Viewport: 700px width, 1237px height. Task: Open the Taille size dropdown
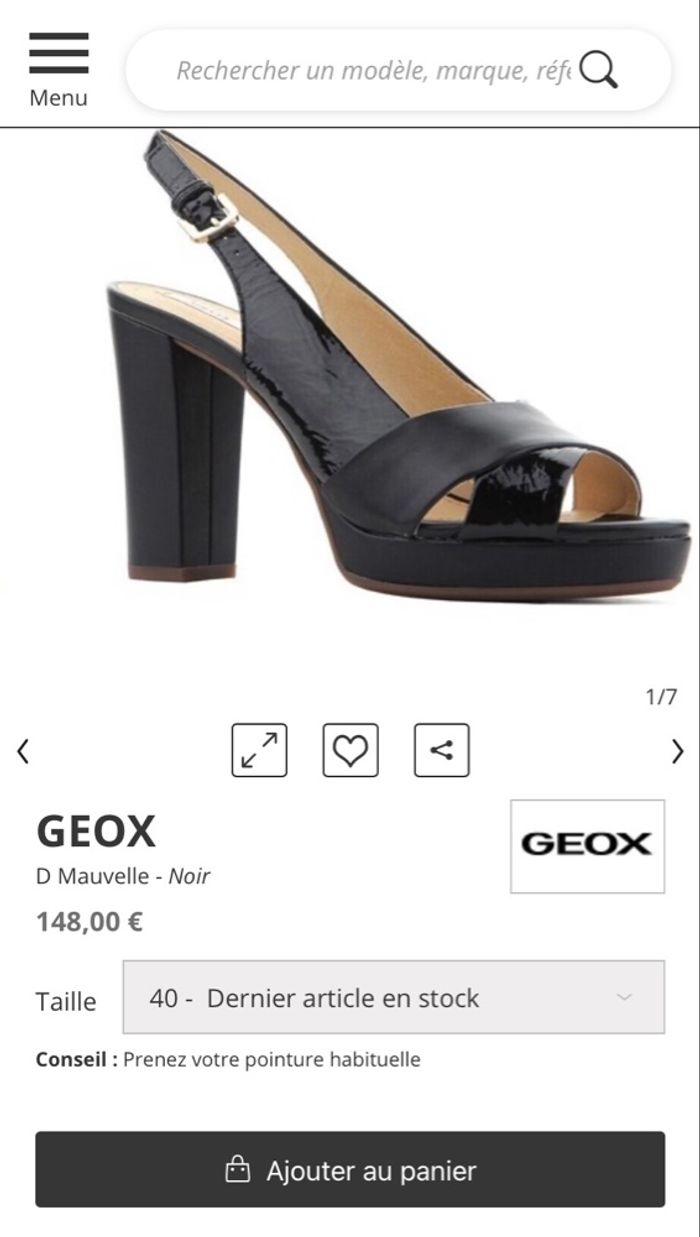[x=393, y=997]
